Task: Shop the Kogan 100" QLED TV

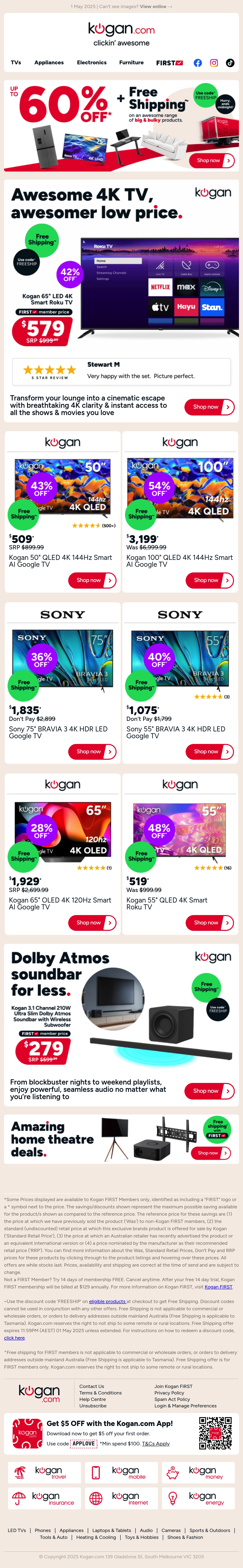Action: pyautogui.click(x=210, y=580)
